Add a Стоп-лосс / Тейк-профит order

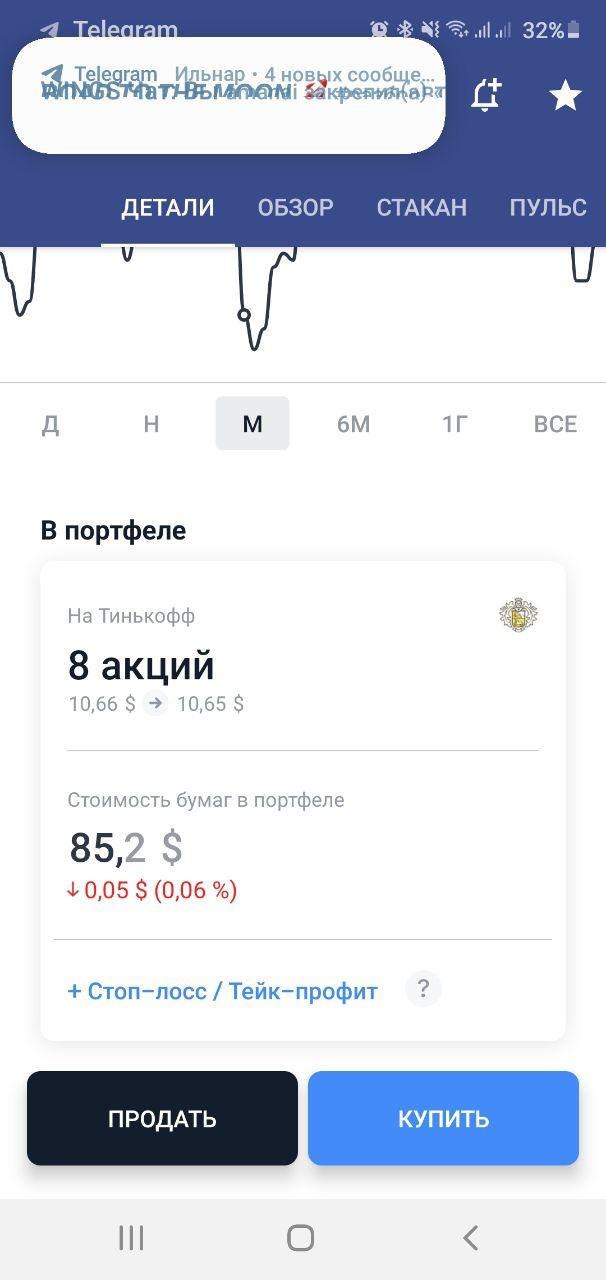click(x=223, y=991)
